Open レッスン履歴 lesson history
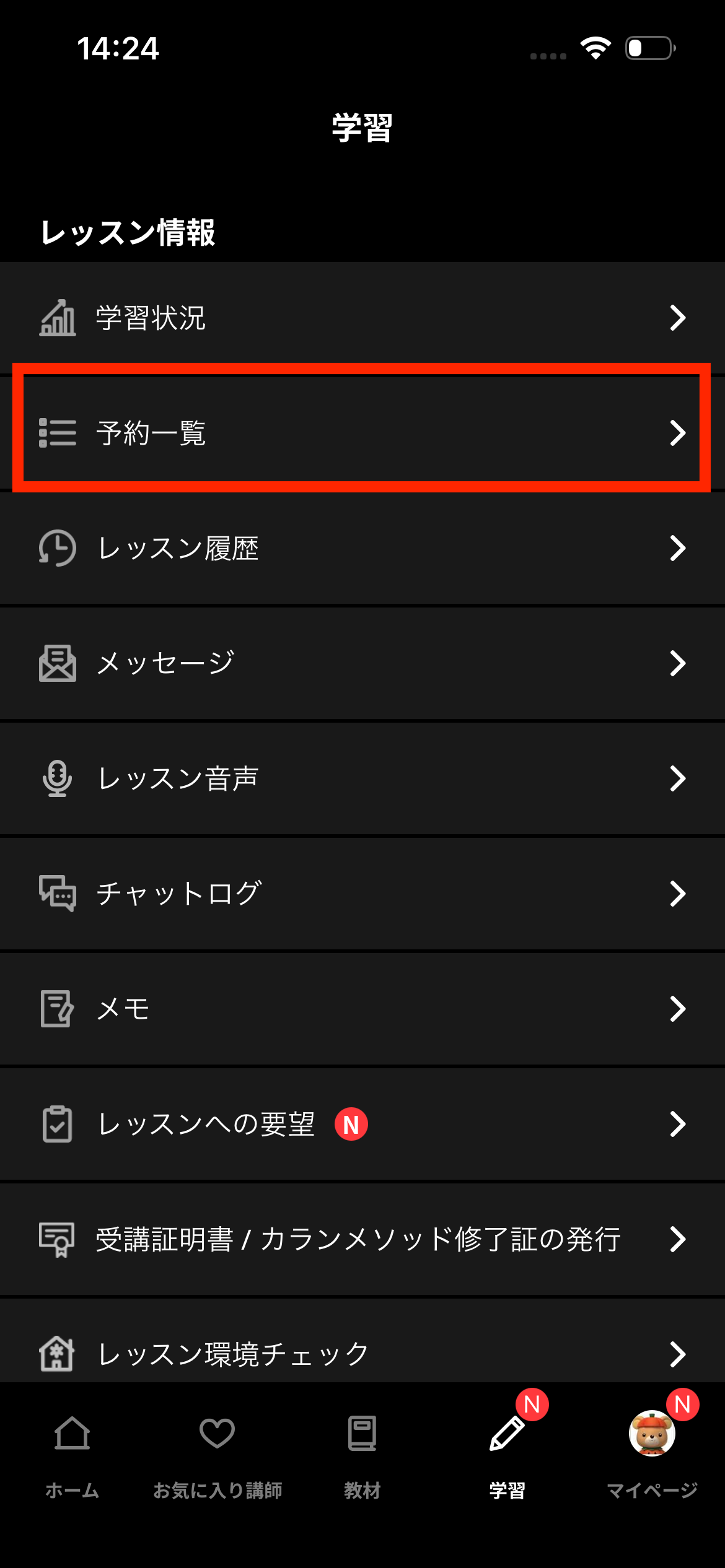The image size is (725, 1568). pyautogui.click(x=362, y=548)
